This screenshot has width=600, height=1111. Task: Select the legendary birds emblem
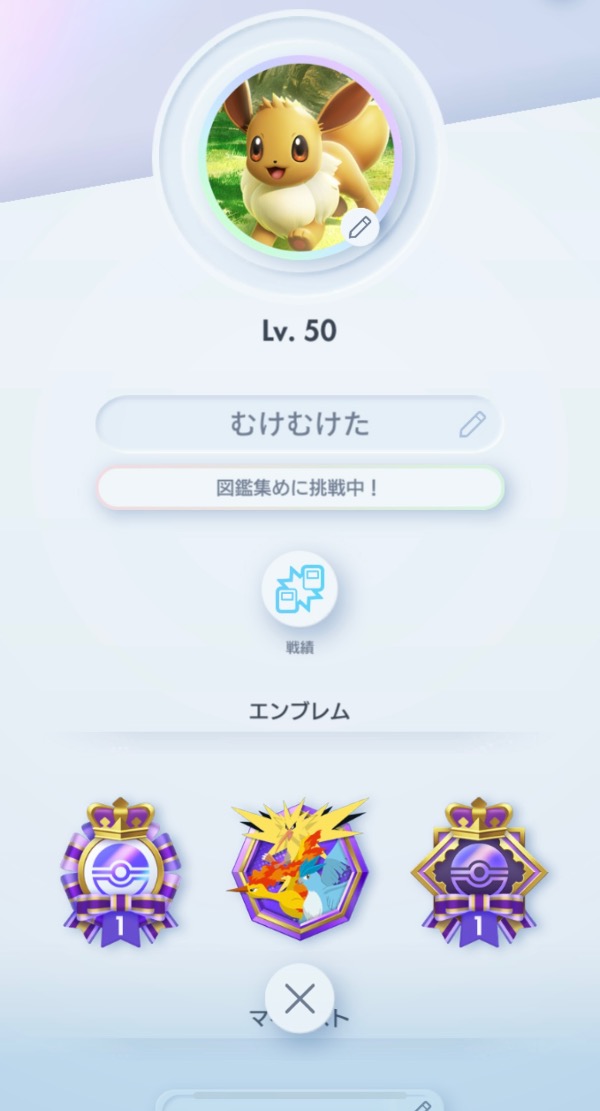point(299,868)
